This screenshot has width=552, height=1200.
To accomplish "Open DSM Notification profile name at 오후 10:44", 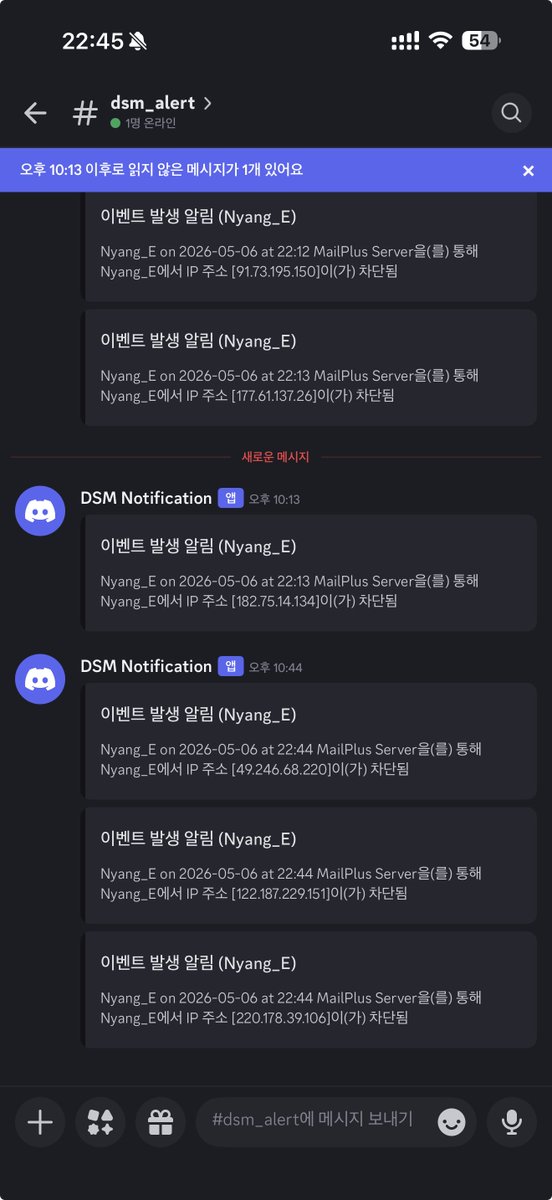I will point(146,666).
